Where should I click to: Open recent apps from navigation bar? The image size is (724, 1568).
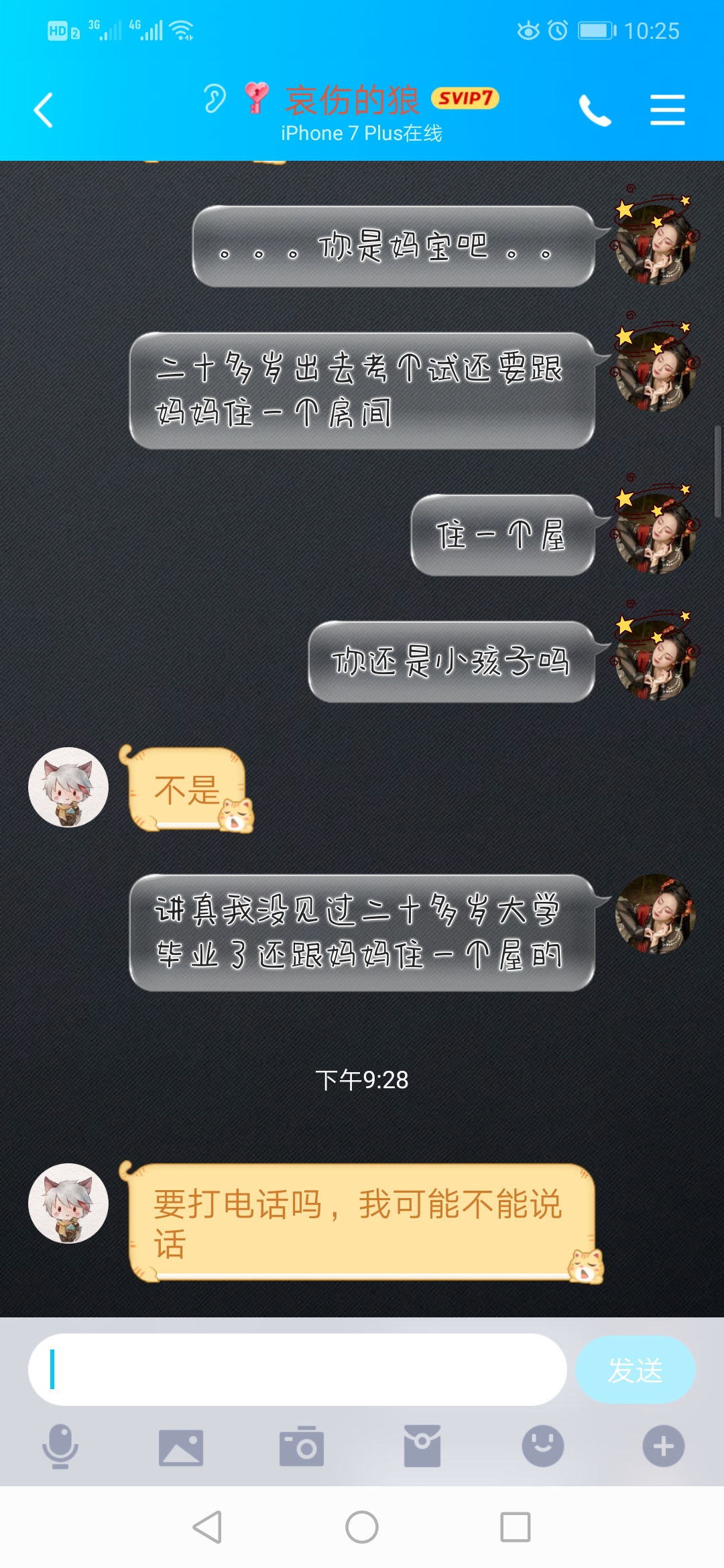pos(516,1527)
